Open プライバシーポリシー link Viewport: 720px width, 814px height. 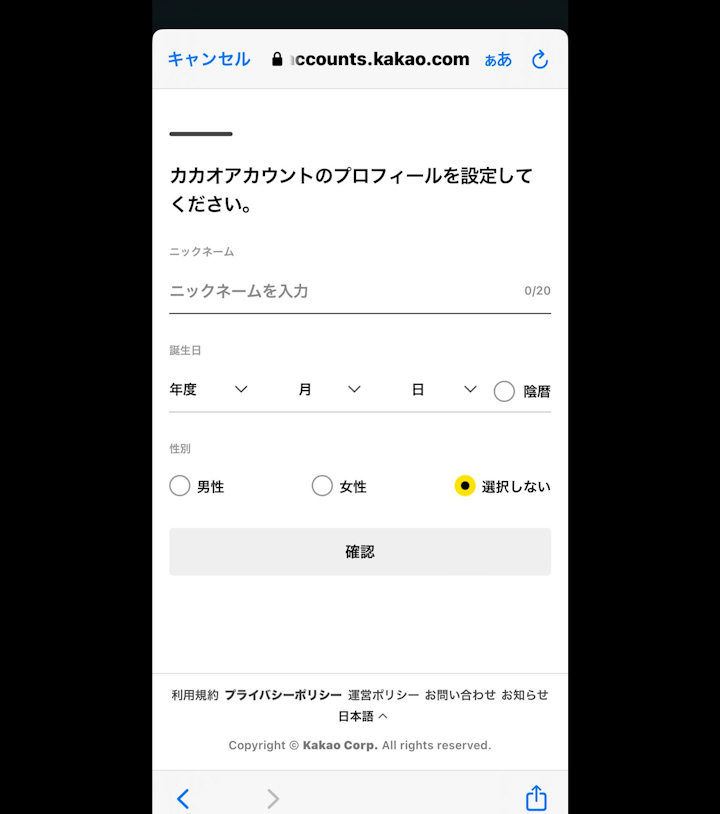(283, 695)
